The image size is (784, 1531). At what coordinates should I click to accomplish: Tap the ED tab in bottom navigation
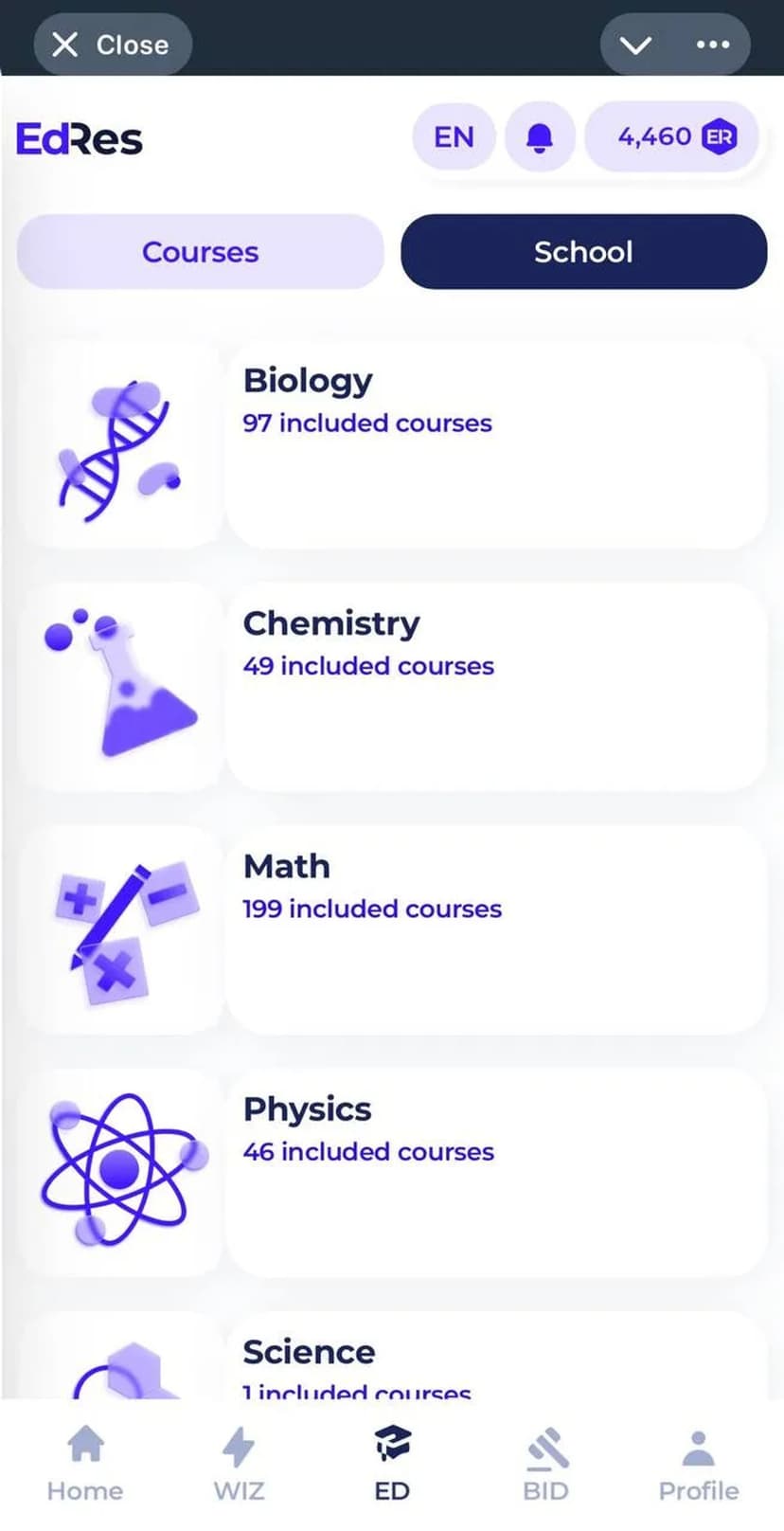392,1465
